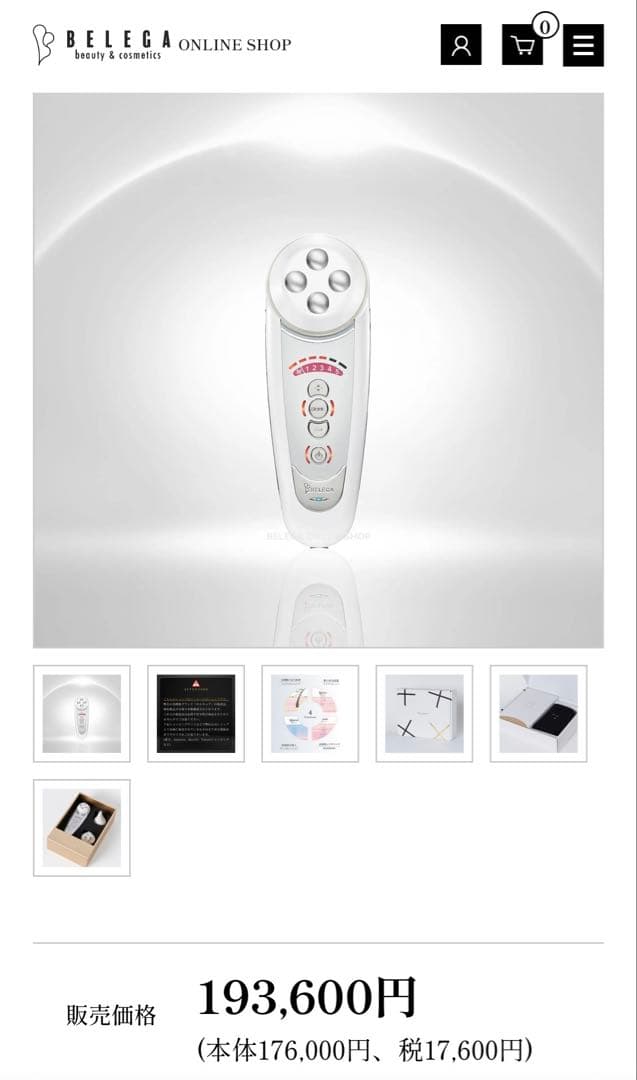The width and height of the screenshot is (637, 1080).
Task: Open the shopping cart
Action: [522, 45]
